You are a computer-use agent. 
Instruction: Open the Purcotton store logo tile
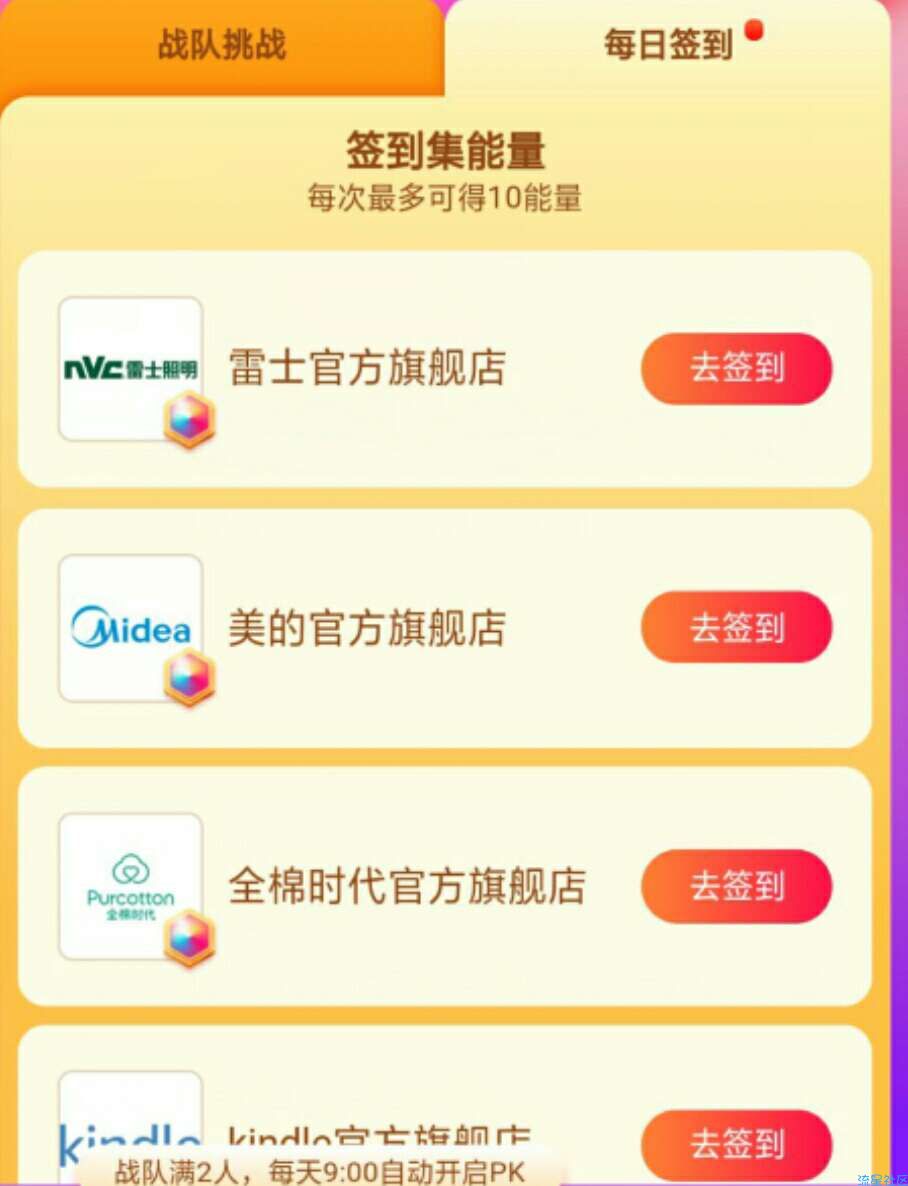pyautogui.click(x=131, y=886)
